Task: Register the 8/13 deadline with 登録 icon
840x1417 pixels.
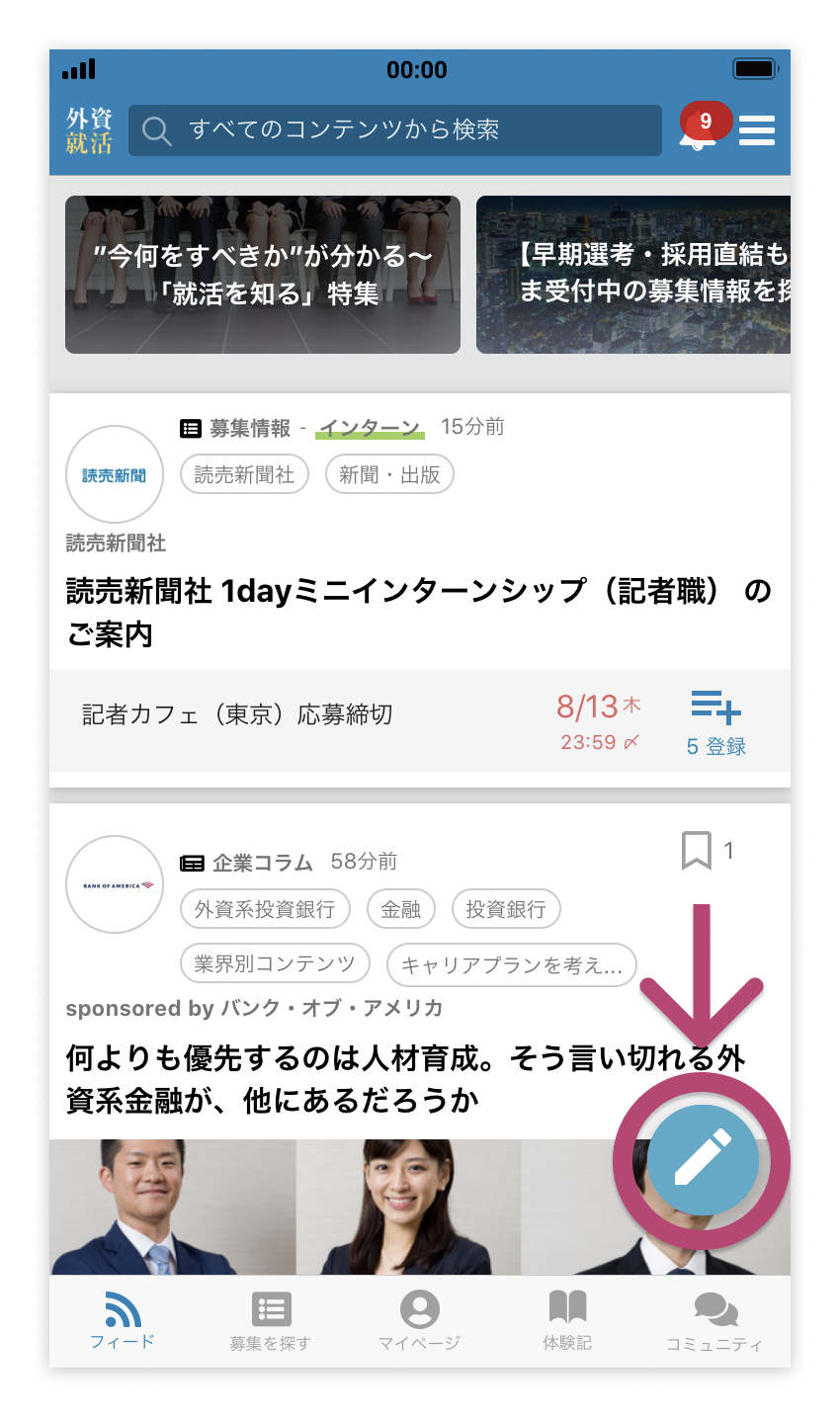Action: [x=716, y=723]
